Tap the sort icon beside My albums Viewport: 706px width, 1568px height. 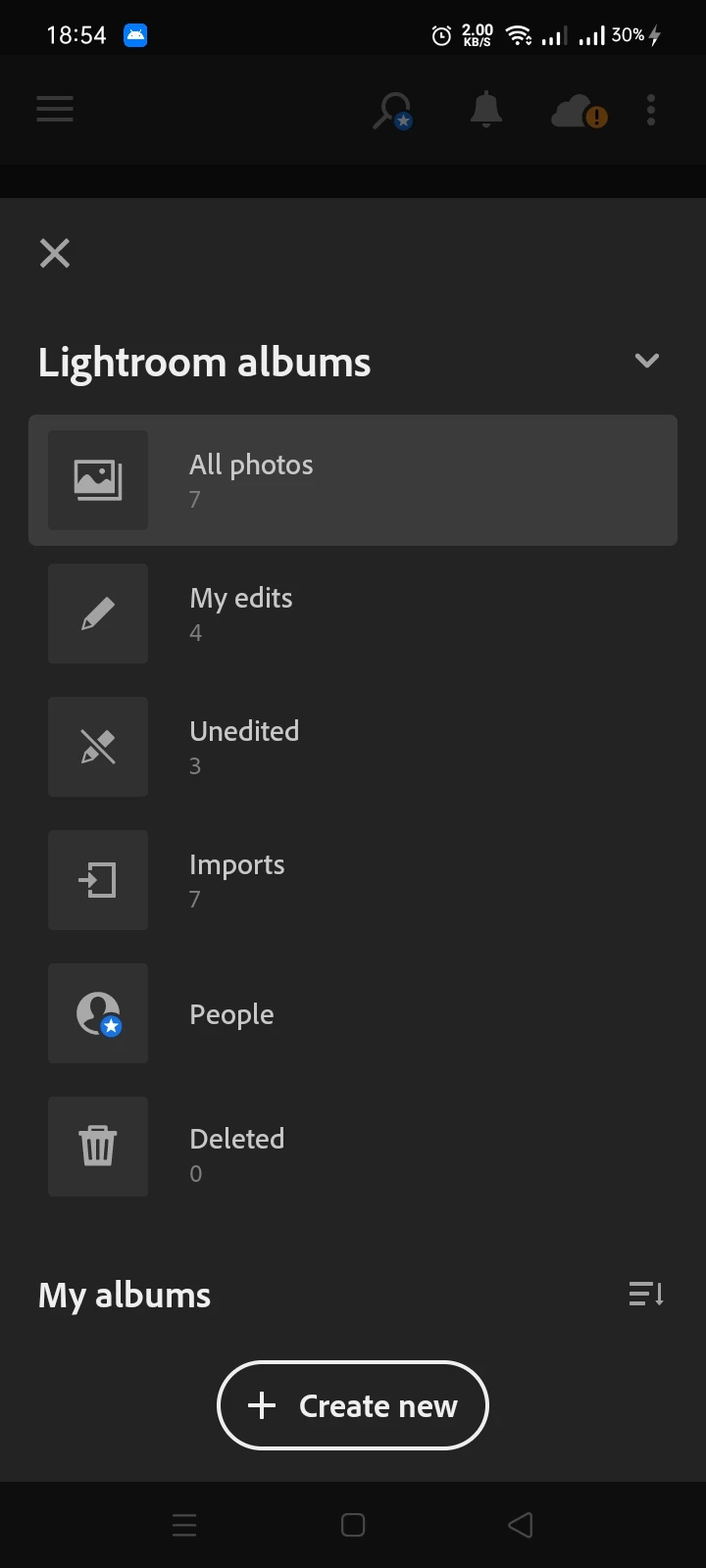click(x=646, y=1295)
